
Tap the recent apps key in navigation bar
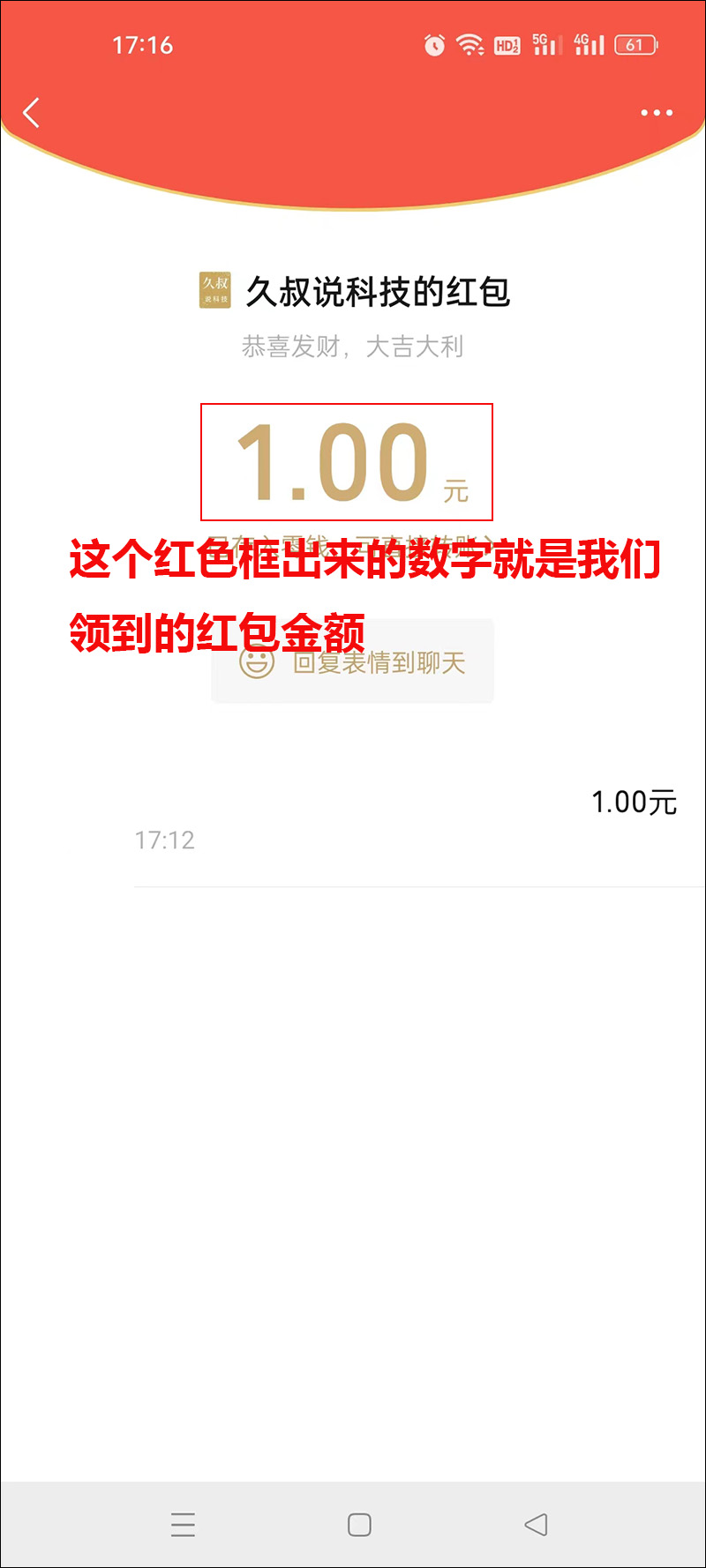(183, 1525)
